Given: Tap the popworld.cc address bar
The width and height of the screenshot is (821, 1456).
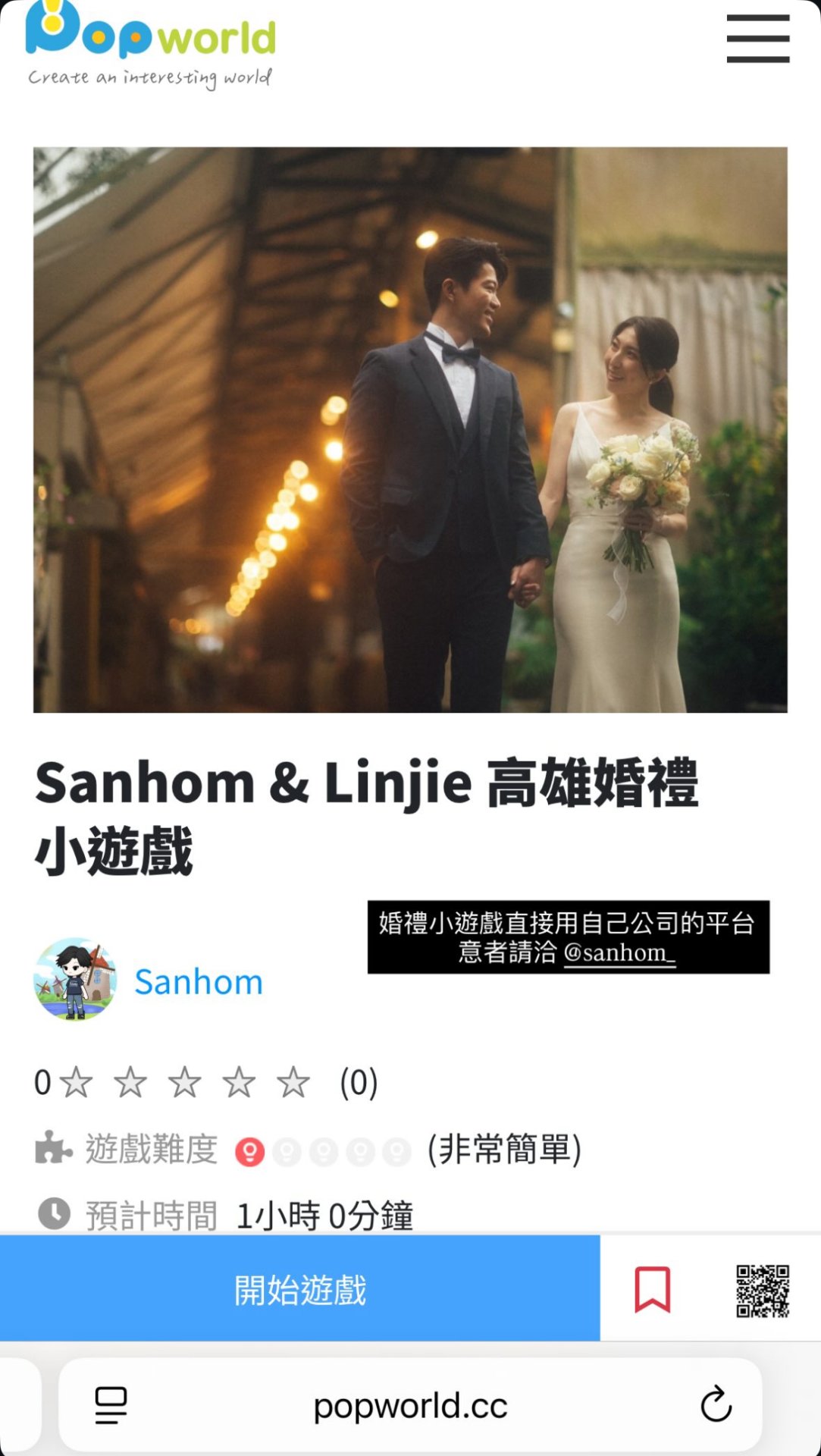Looking at the screenshot, I should [410, 1406].
